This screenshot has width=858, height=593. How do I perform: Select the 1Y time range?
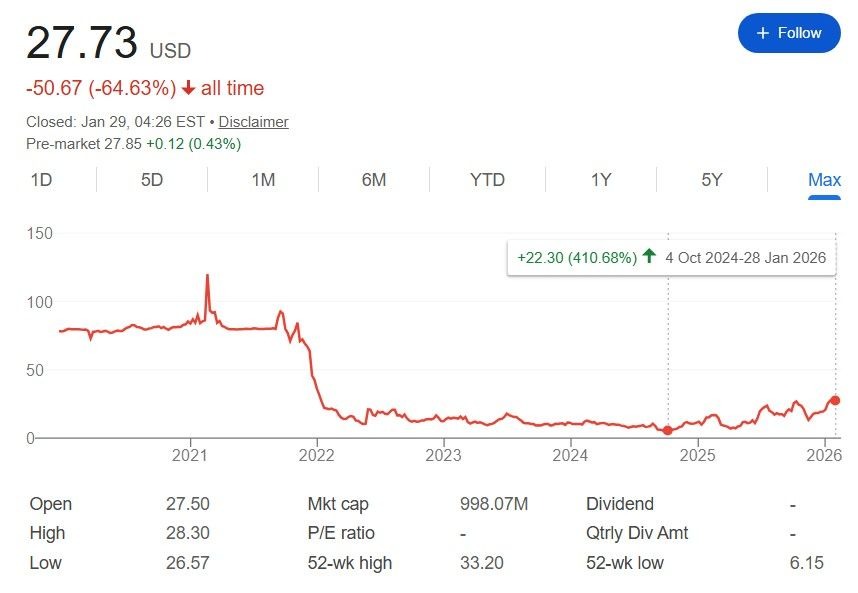point(600,180)
